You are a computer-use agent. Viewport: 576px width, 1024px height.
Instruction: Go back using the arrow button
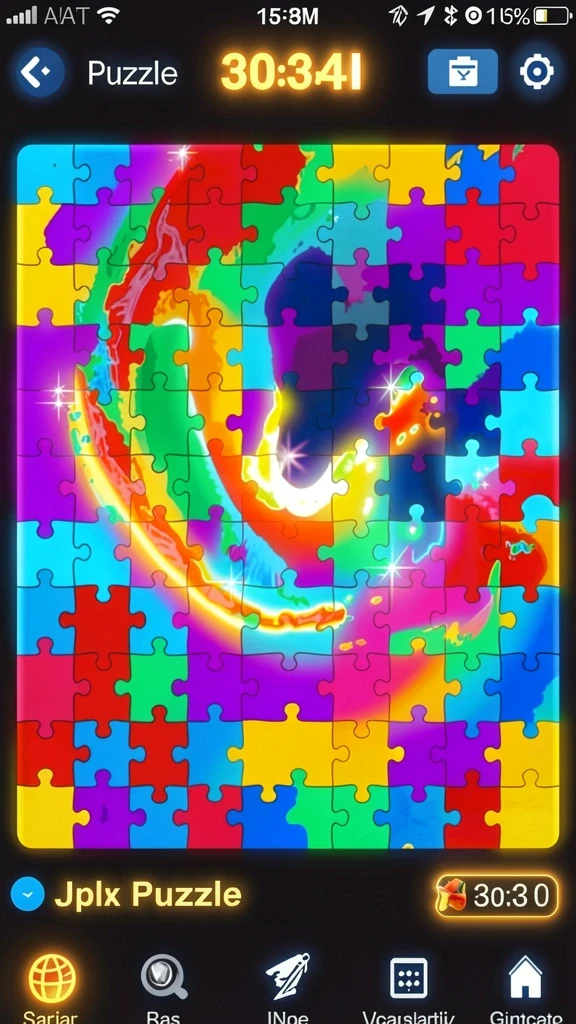click(x=40, y=72)
